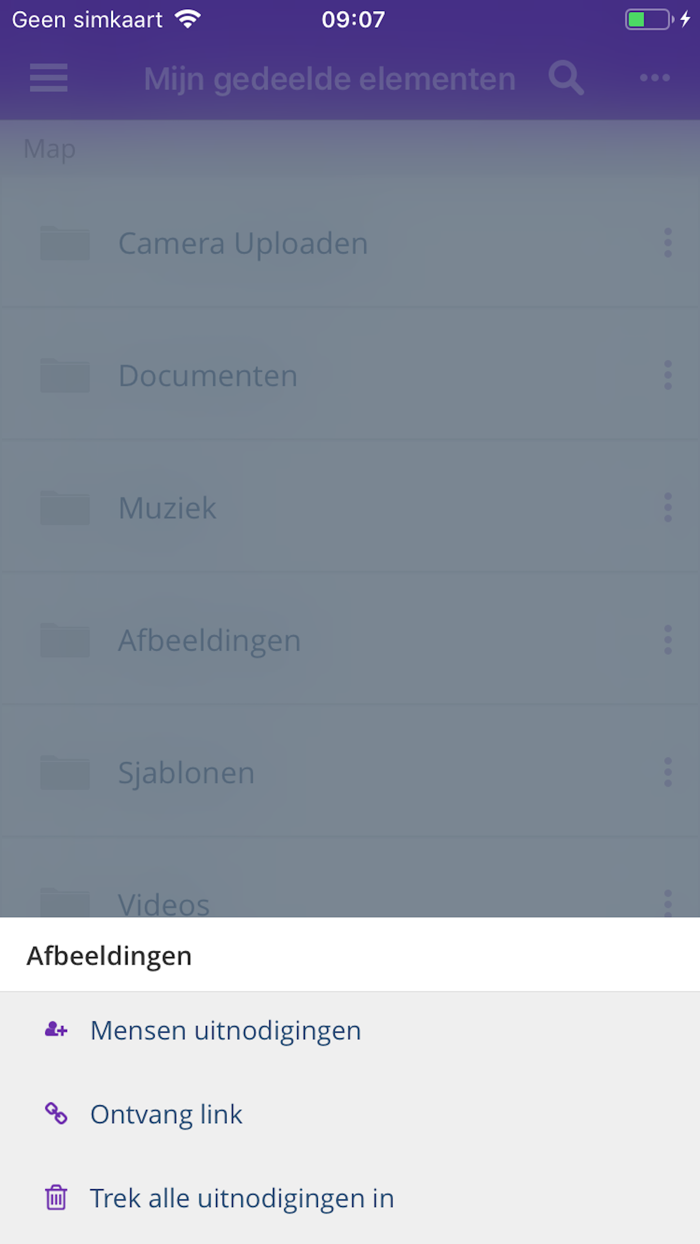This screenshot has height=1244, width=700.
Task: Select Trek alle uitnodigingen in
Action: pyautogui.click(x=350, y=1198)
